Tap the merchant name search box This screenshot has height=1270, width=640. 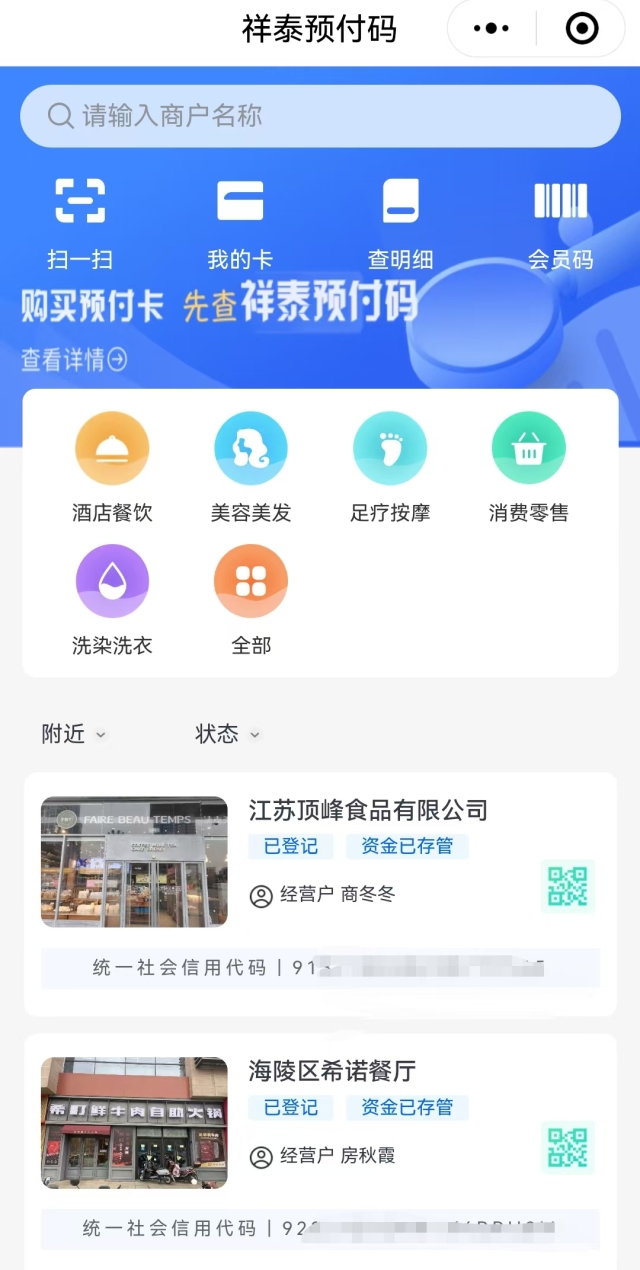tap(320, 116)
